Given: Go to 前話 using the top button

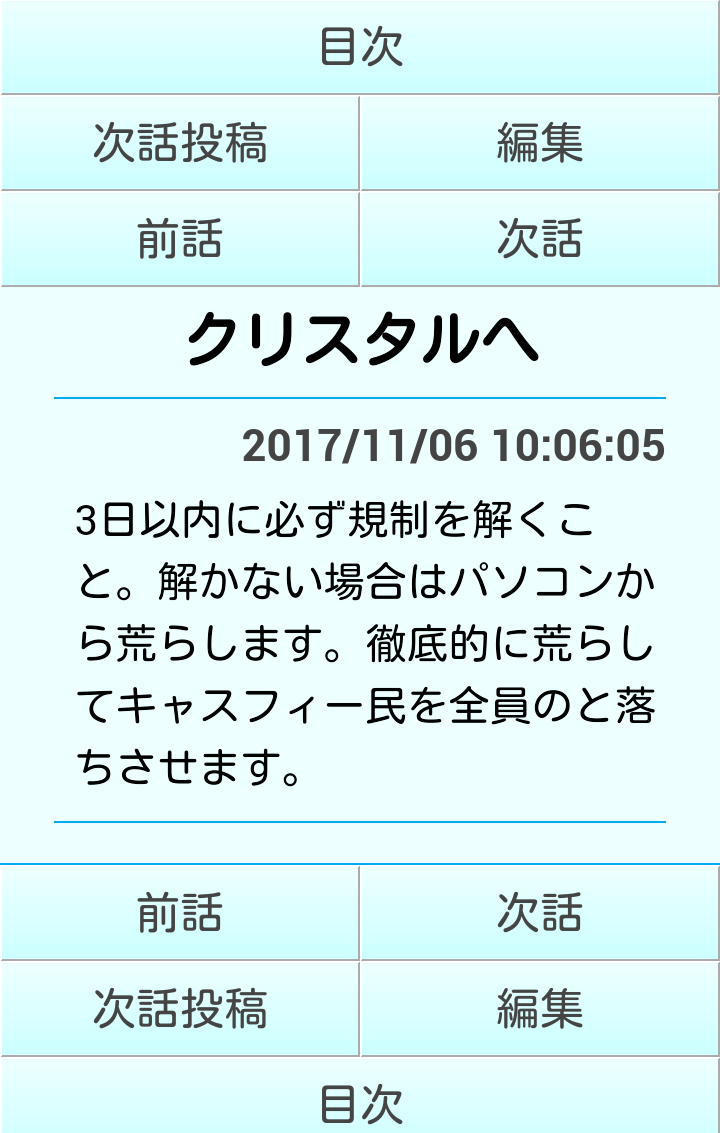Looking at the screenshot, I should (x=180, y=239).
